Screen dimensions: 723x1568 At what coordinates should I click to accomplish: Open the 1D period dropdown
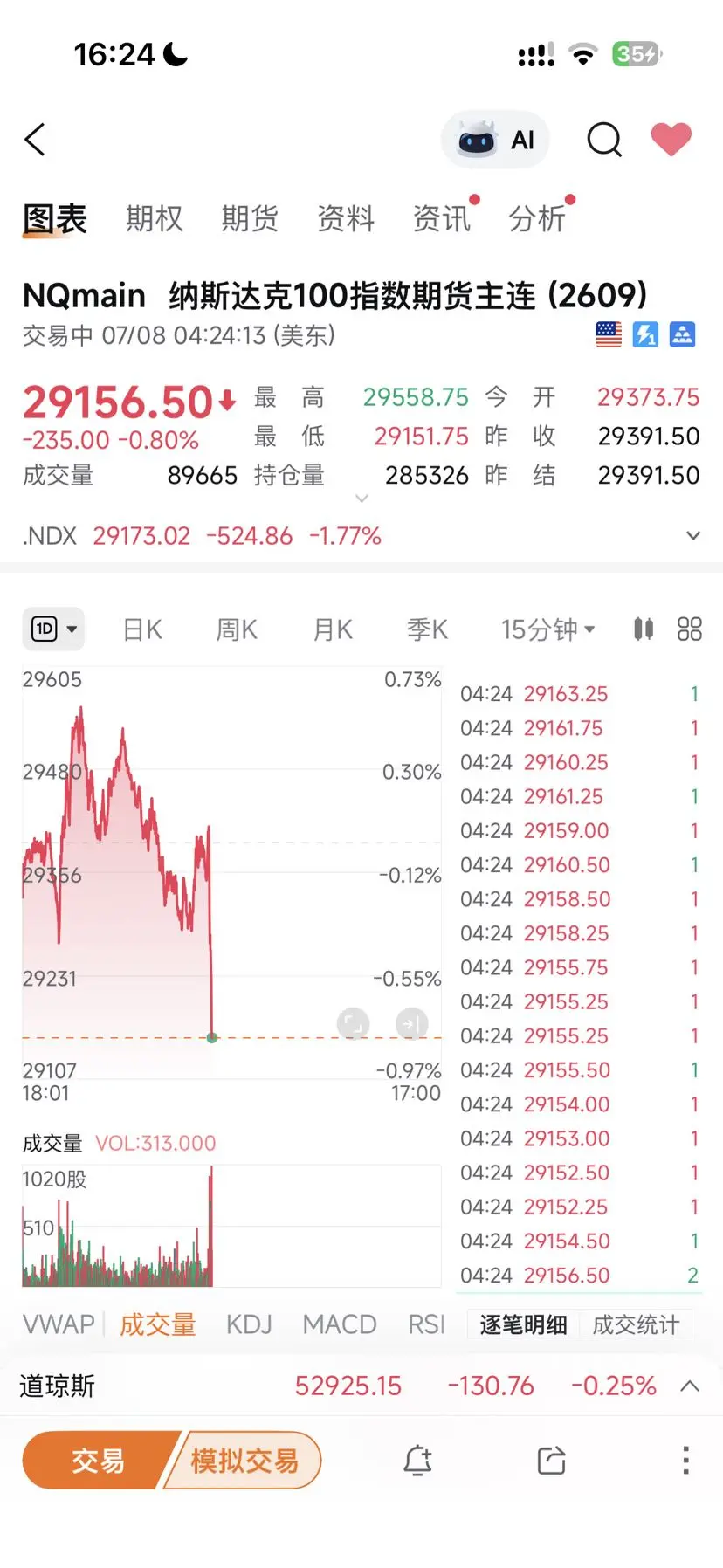coord(53,629)
